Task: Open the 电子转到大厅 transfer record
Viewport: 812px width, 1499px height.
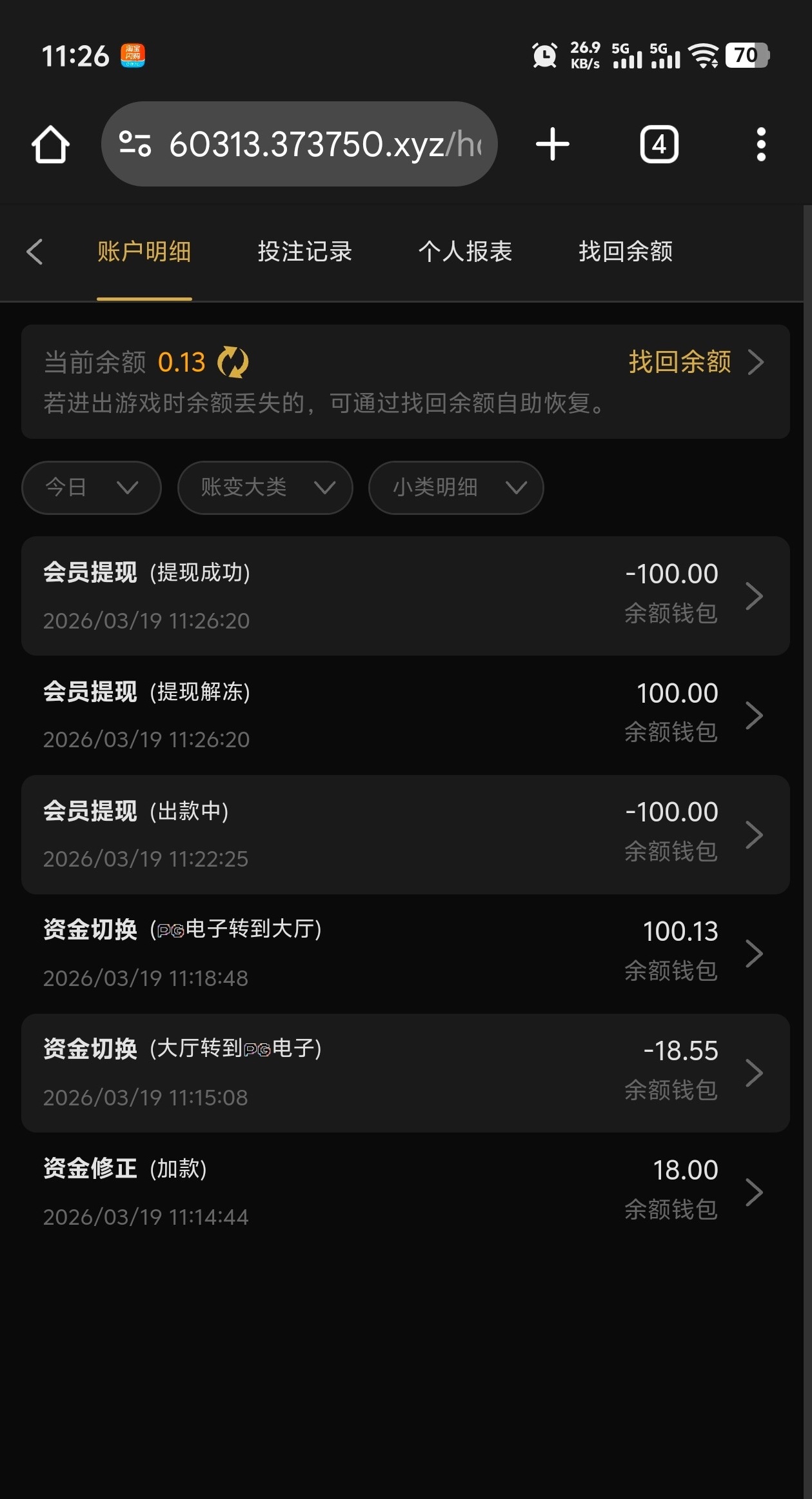Action: click(405, 954)
